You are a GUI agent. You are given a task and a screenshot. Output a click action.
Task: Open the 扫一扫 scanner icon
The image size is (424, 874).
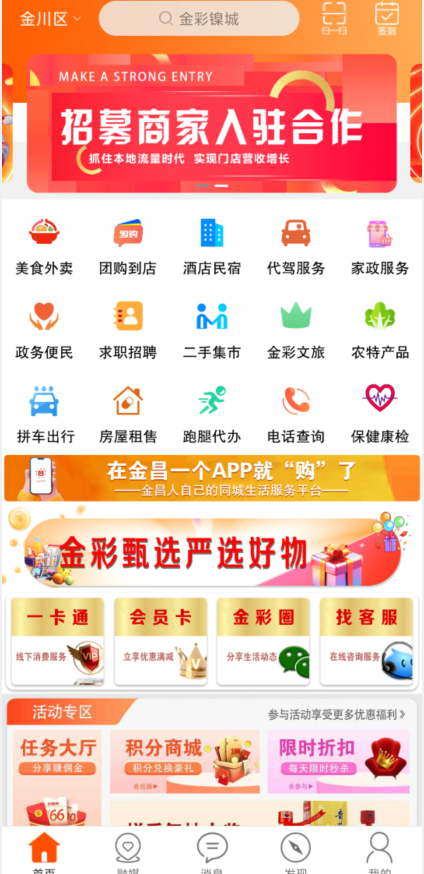[x=334, y=18]
